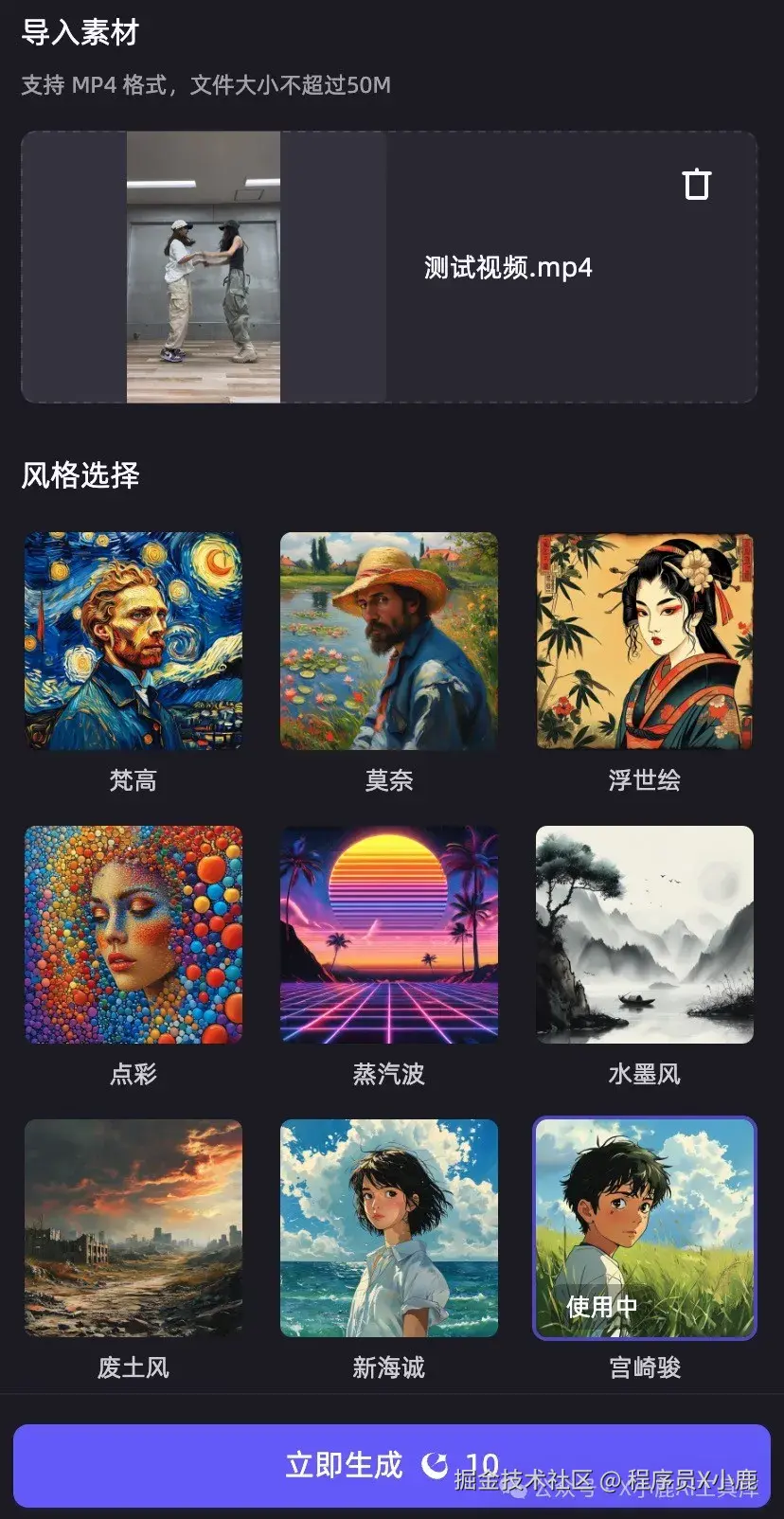Open the uploaded dance video preview
Image resolution: width=784 pixels, height=1519 pixels.
[x=204, y=267]
